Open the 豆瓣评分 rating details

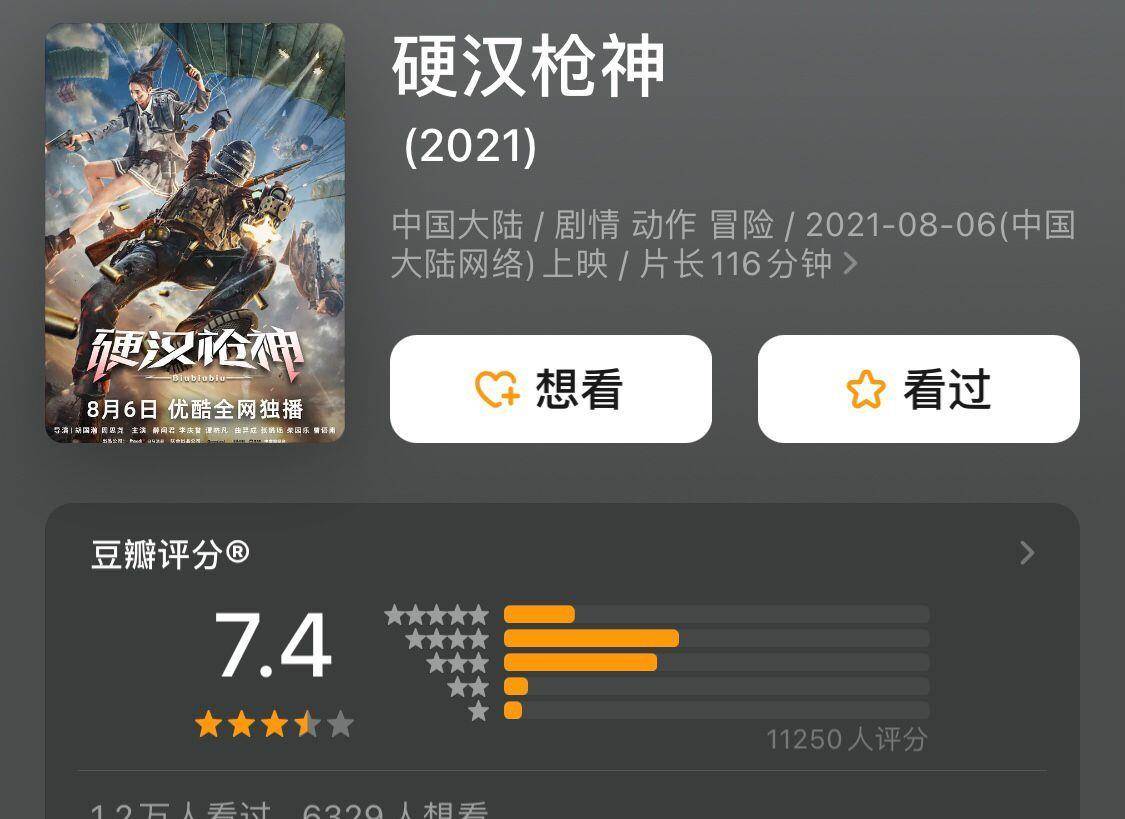(1026, 553)
